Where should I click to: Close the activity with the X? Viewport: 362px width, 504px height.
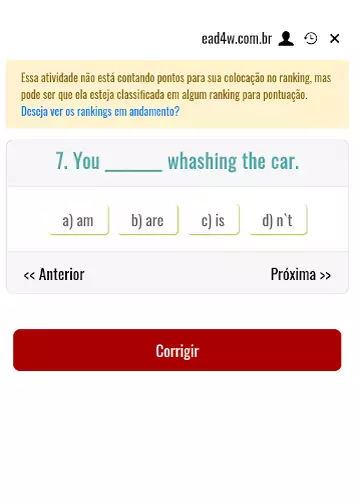coord(334,39)
